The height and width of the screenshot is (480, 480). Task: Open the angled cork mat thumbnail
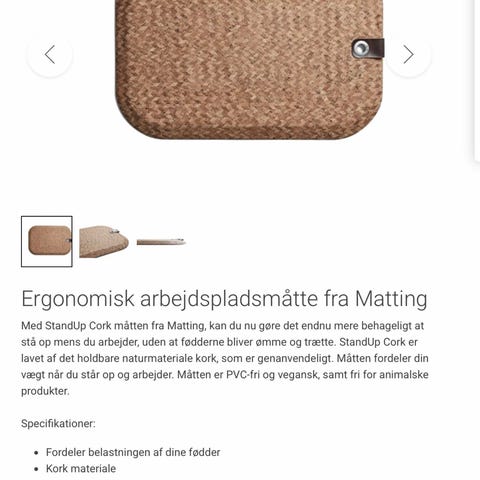tap(104, 242)
